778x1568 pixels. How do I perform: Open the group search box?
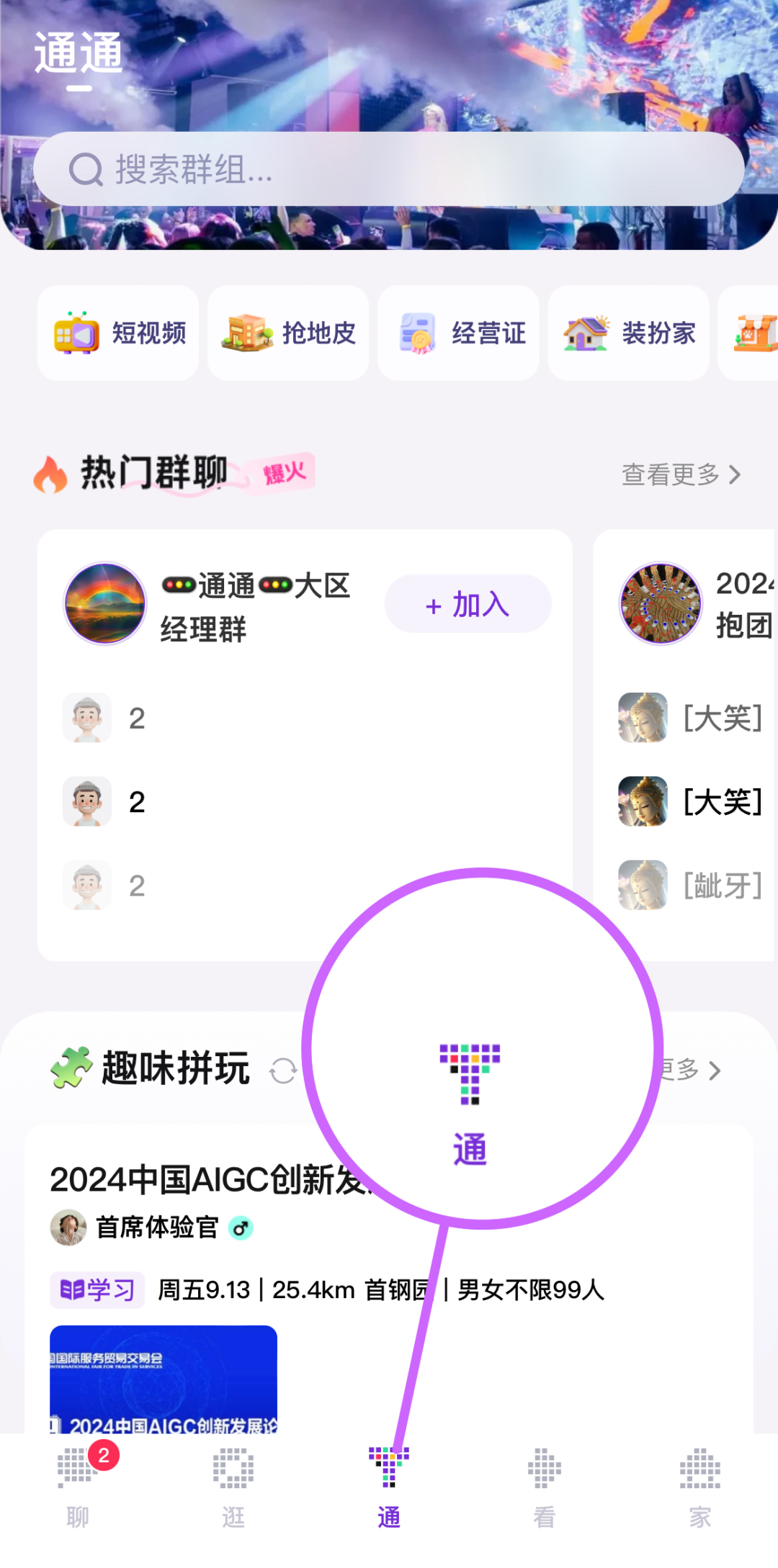(x=389, y=169)
